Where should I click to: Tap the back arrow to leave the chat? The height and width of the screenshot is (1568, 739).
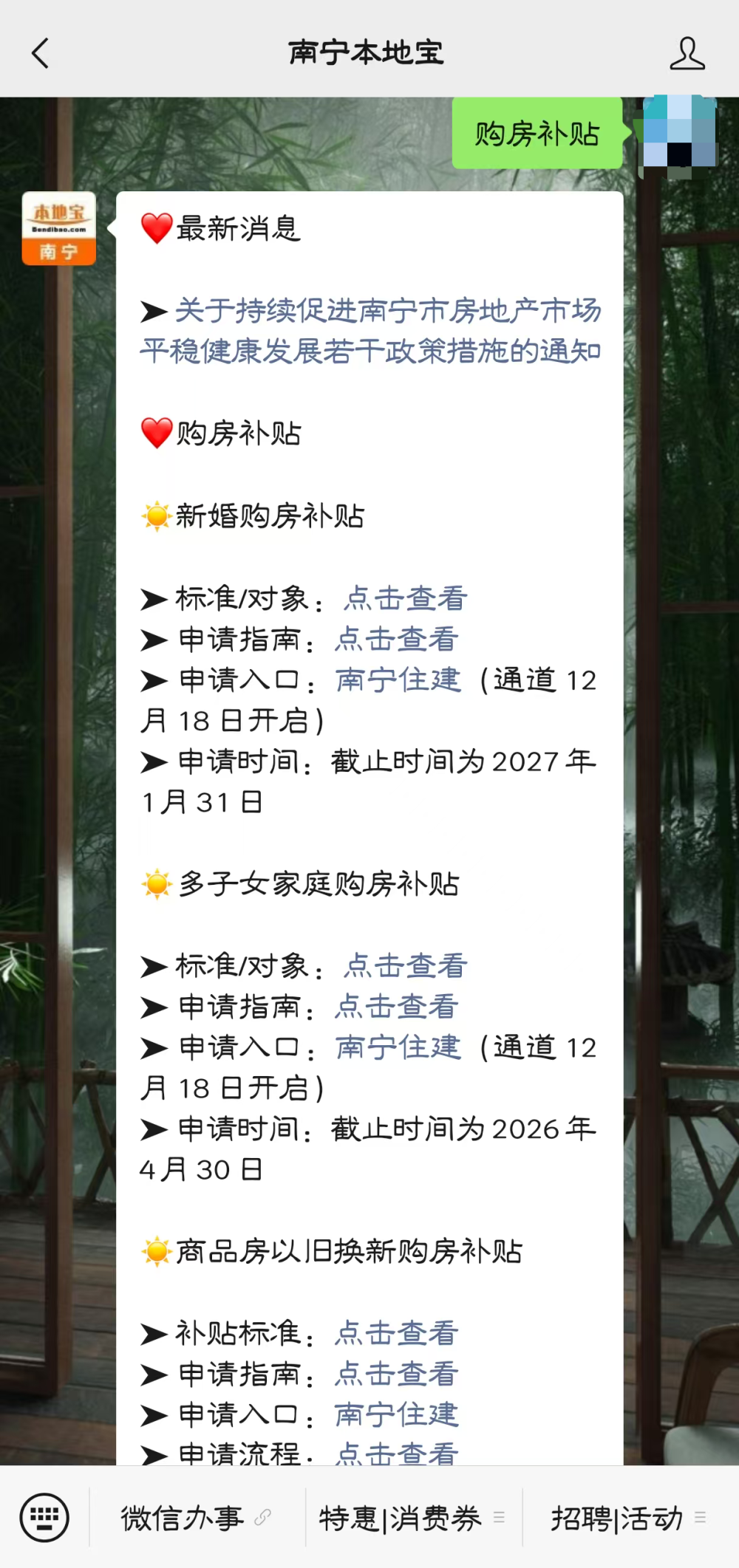(41, 54)
